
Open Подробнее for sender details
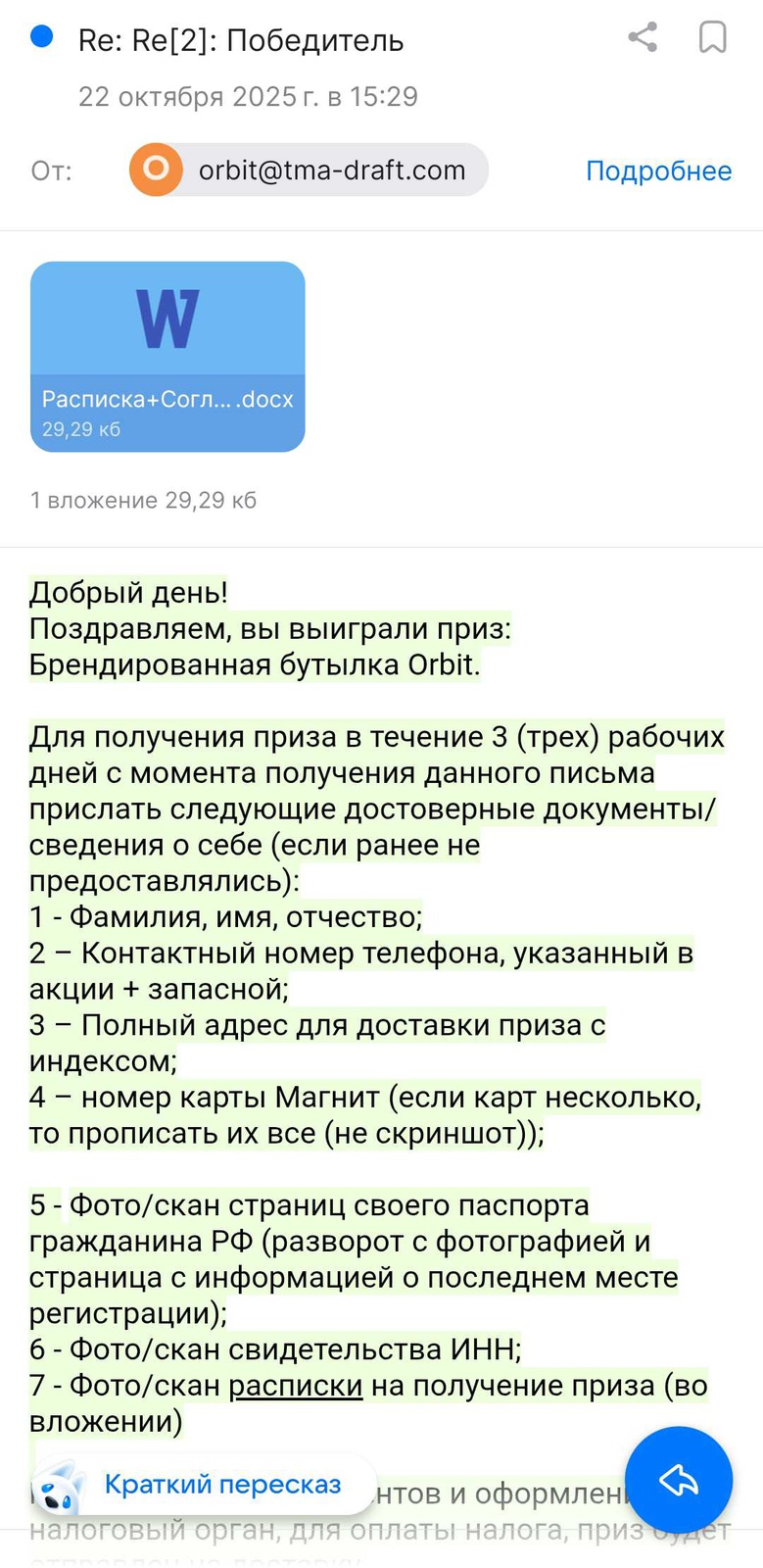pyautogui.click(x=658, y=171)
